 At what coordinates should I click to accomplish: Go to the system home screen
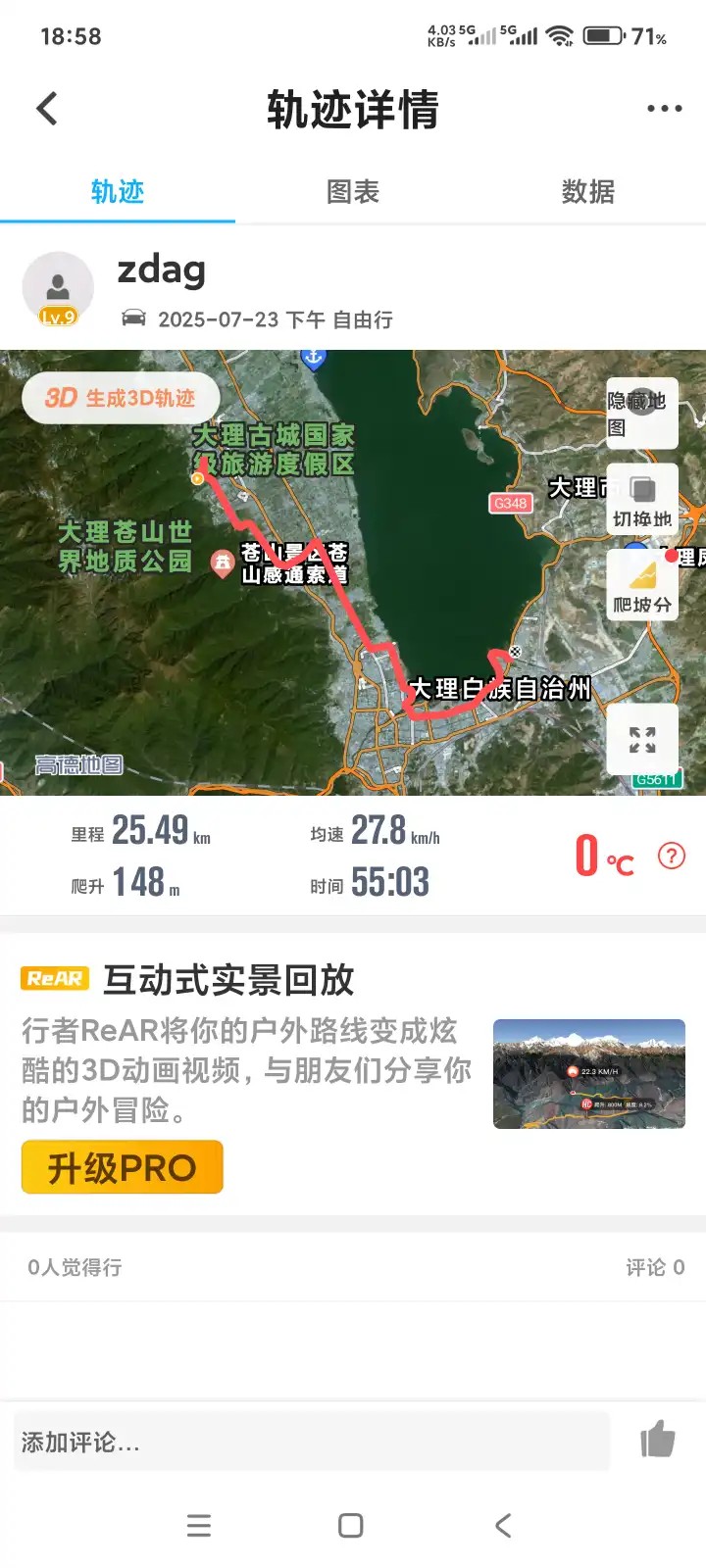(x=350, y=1525)
